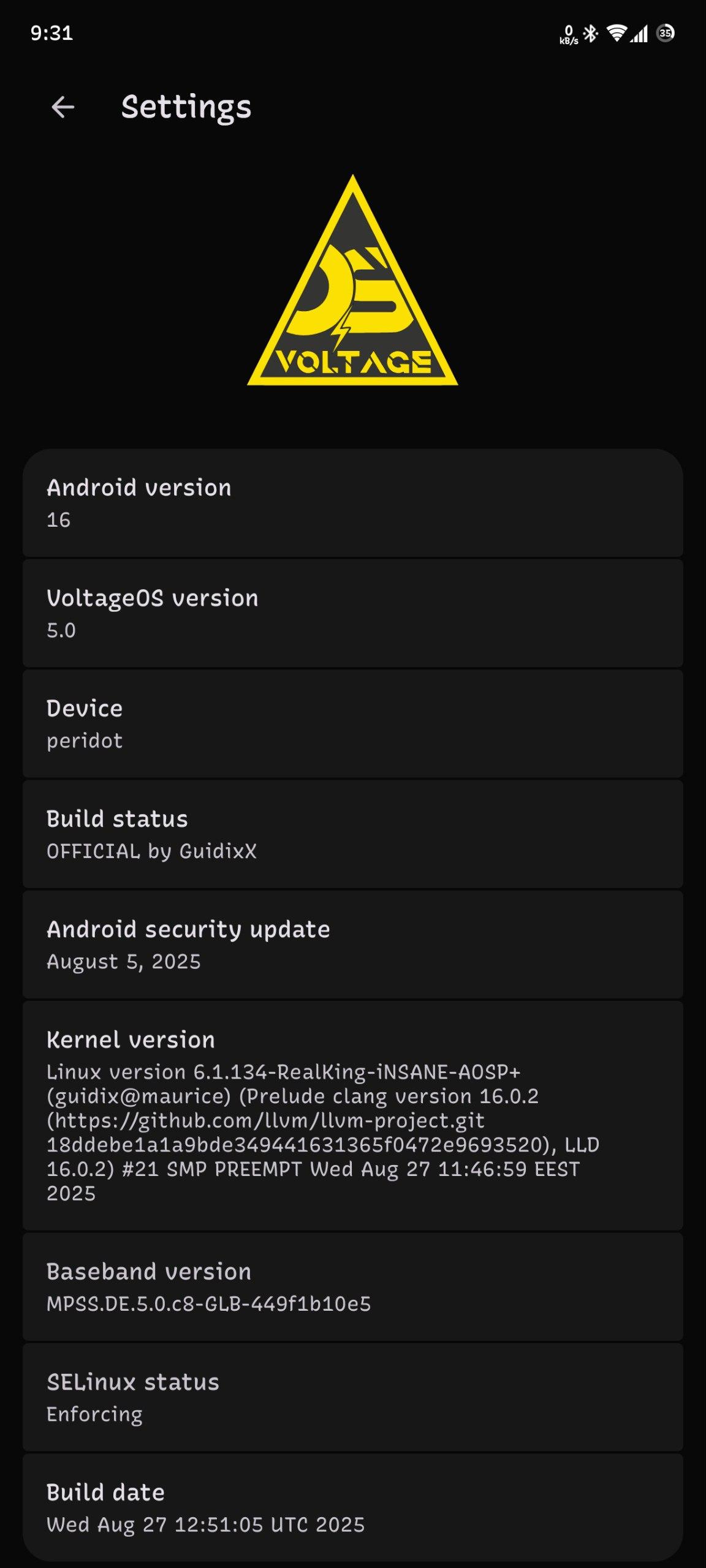
Task: Tap the Android version row
Action: pos(353,503)
